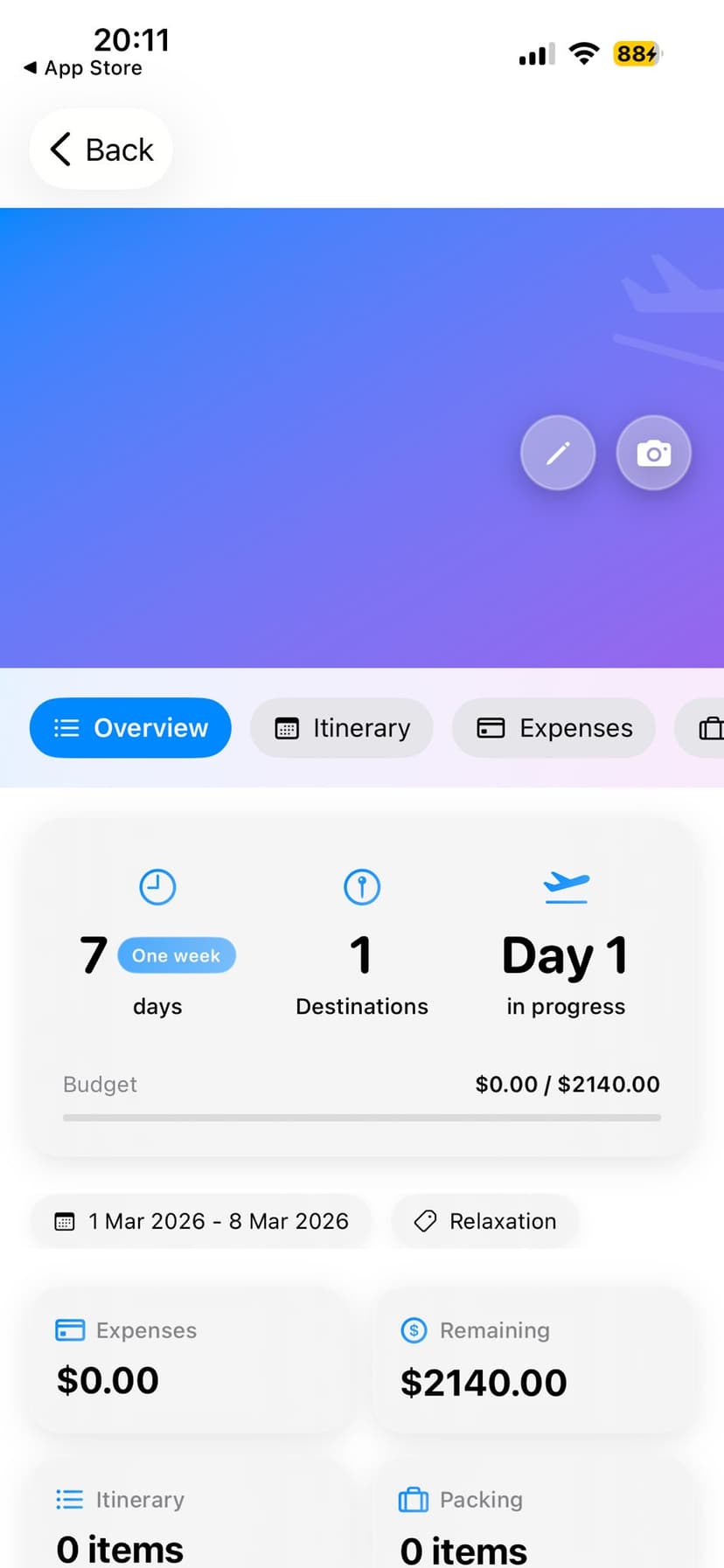The image size is (724, 1568).
Task: Click the One week badge
Action: click(177, 955)
